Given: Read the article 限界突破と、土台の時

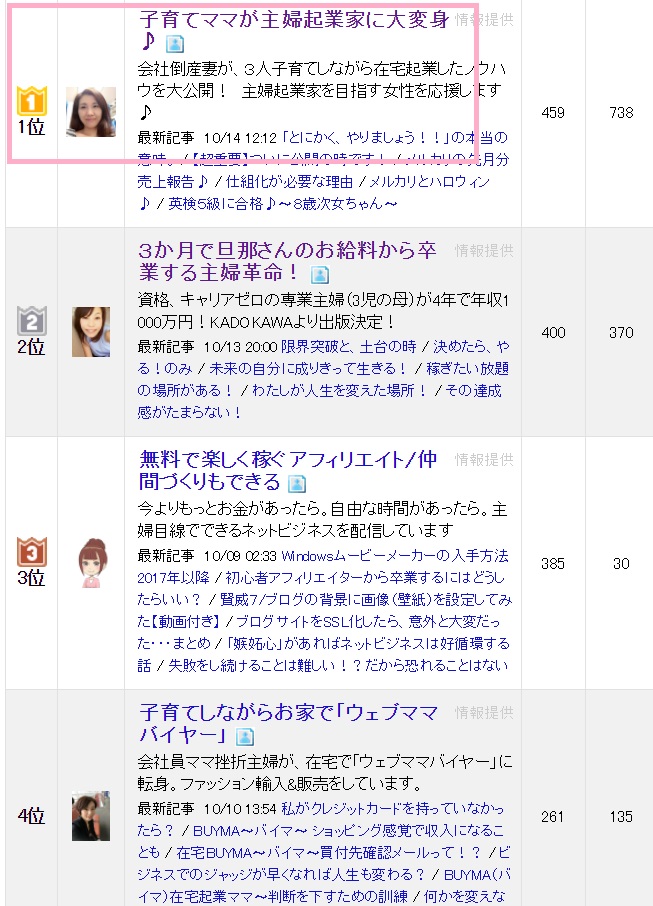Looking at the screenshot, I should (348, 347).
